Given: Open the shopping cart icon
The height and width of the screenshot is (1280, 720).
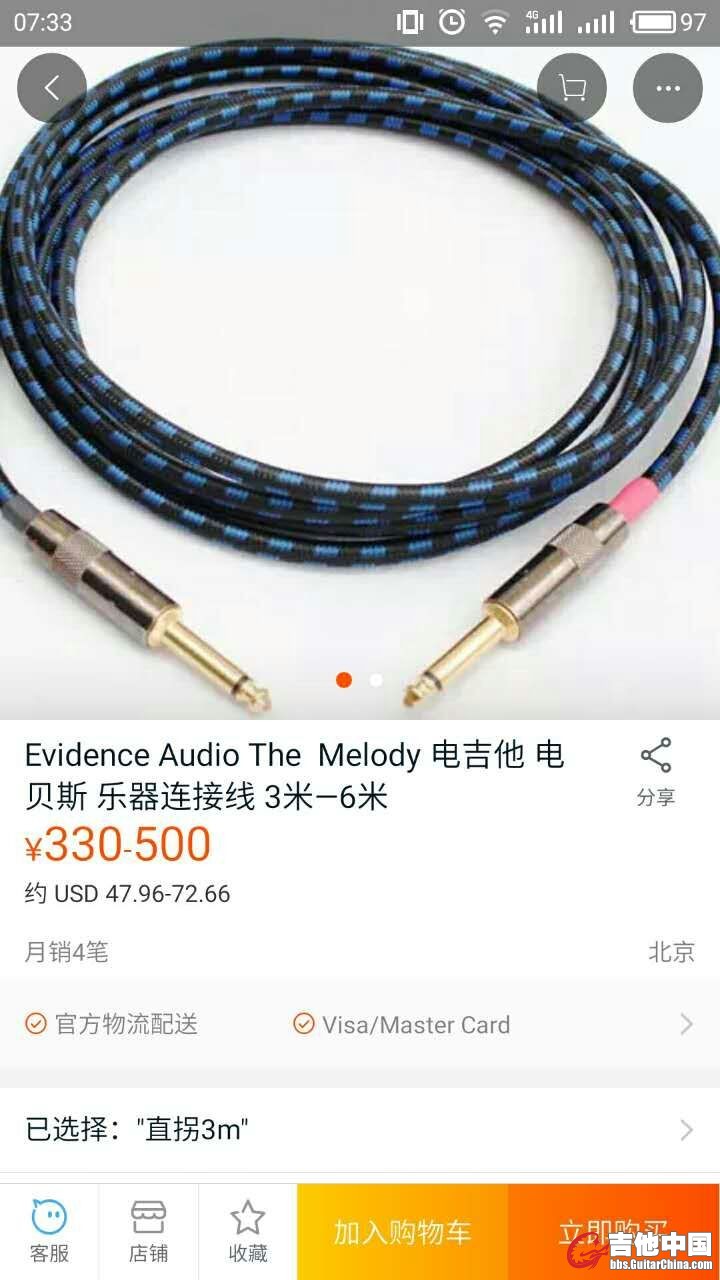Looking at the screenshot, I should click(x=572, y=88).
